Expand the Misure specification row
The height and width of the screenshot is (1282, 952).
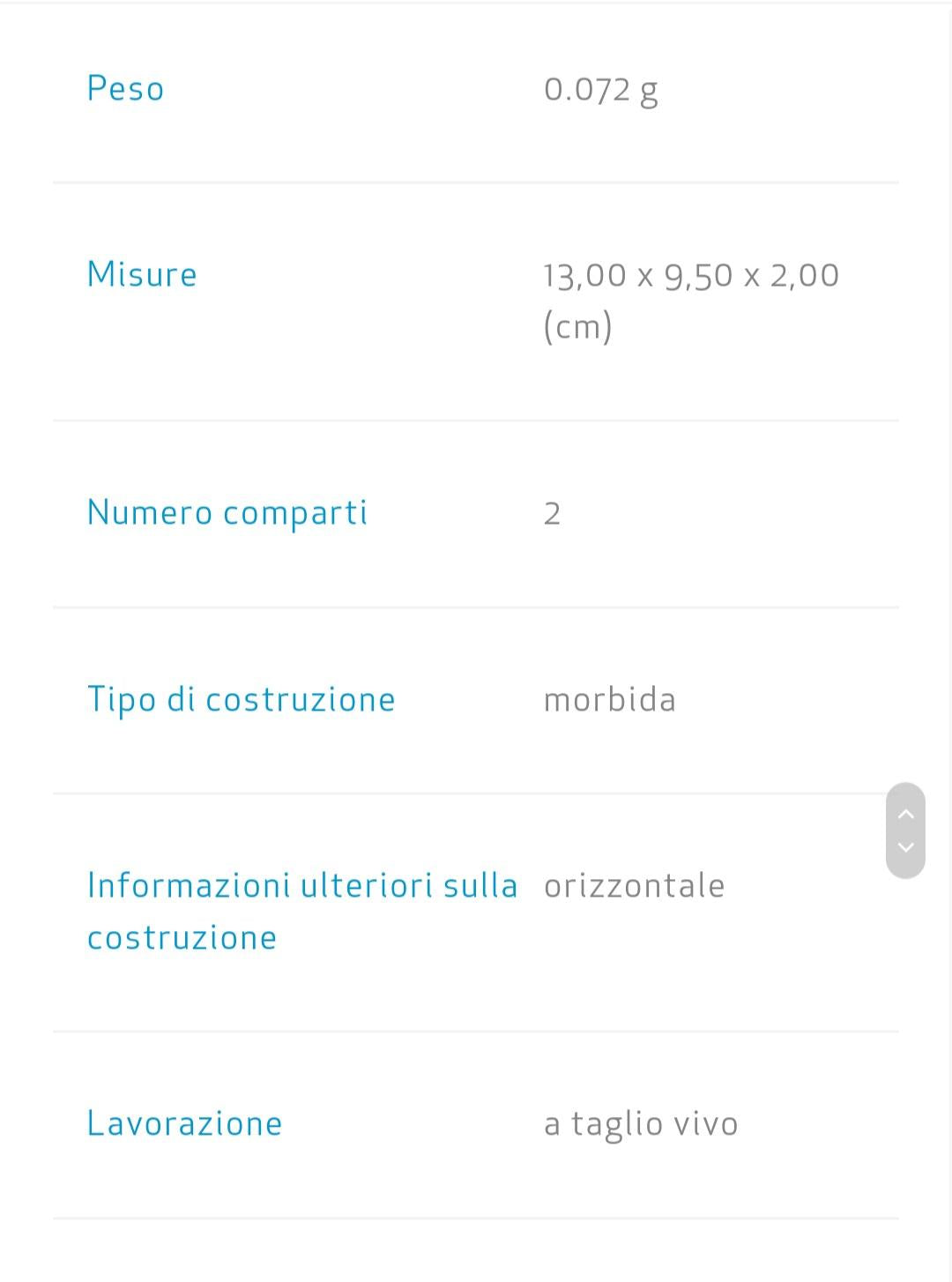pyautogui.click(x=476, y=300)
